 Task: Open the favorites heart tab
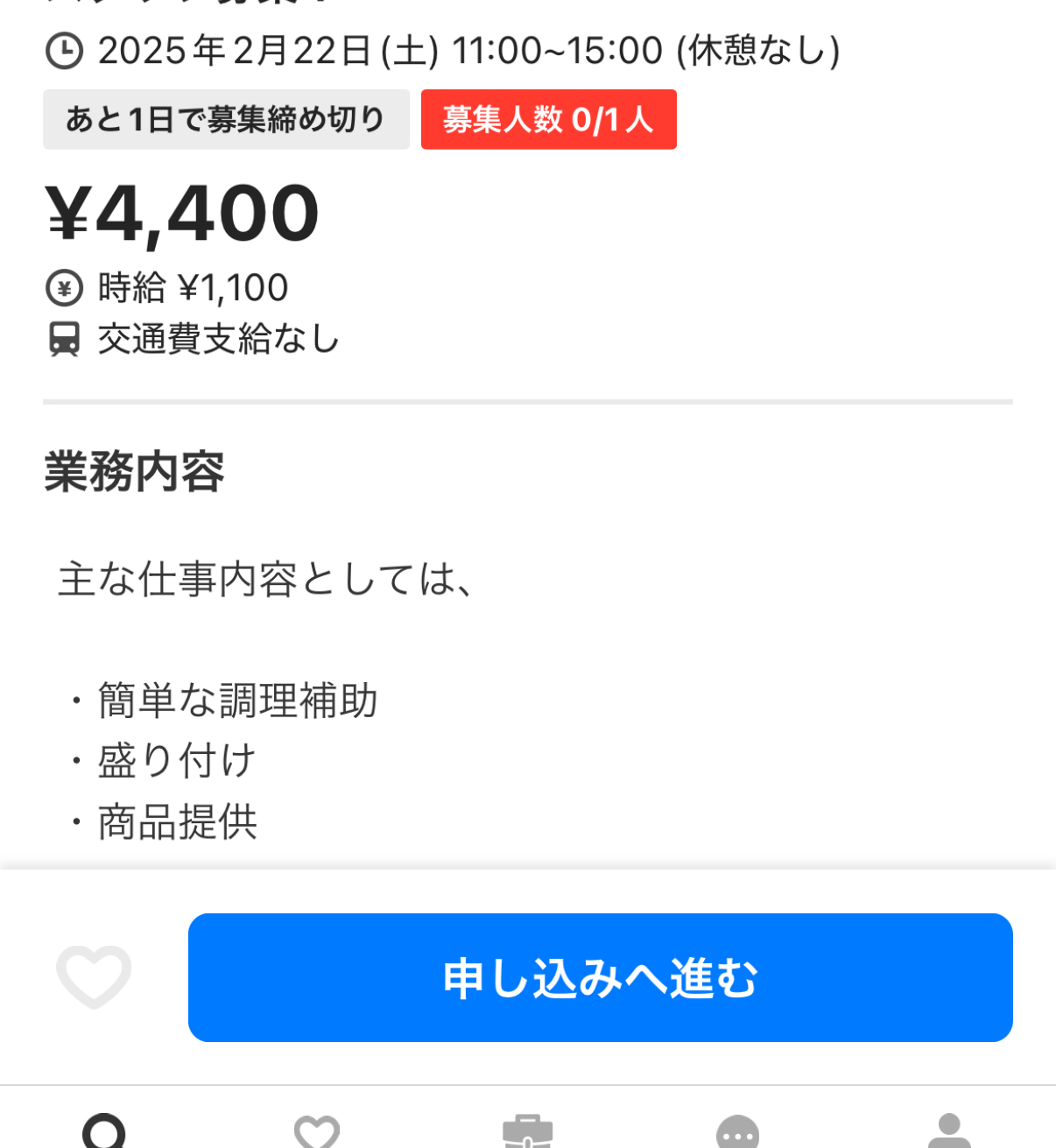(x=316, y=1131)
